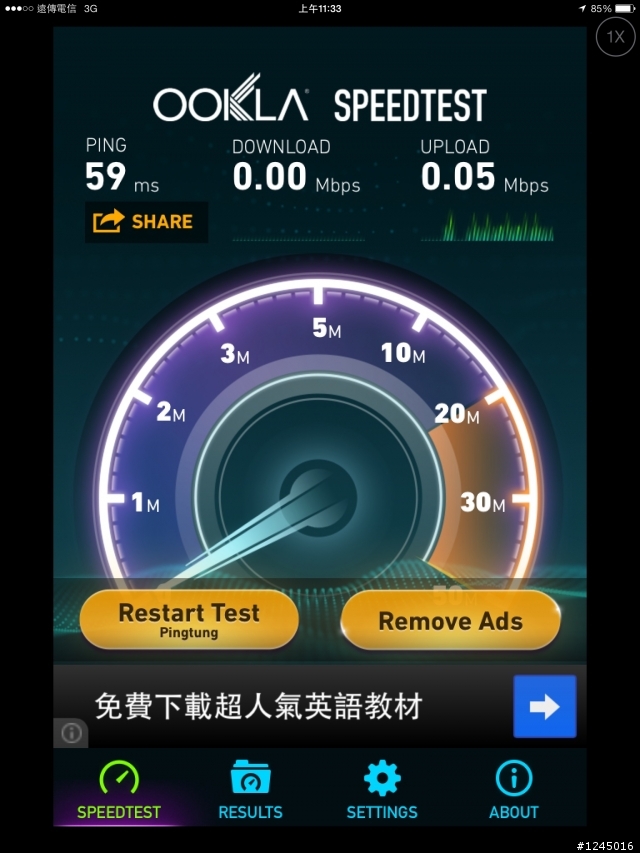Share the speed test result

[x=145, y=221]
